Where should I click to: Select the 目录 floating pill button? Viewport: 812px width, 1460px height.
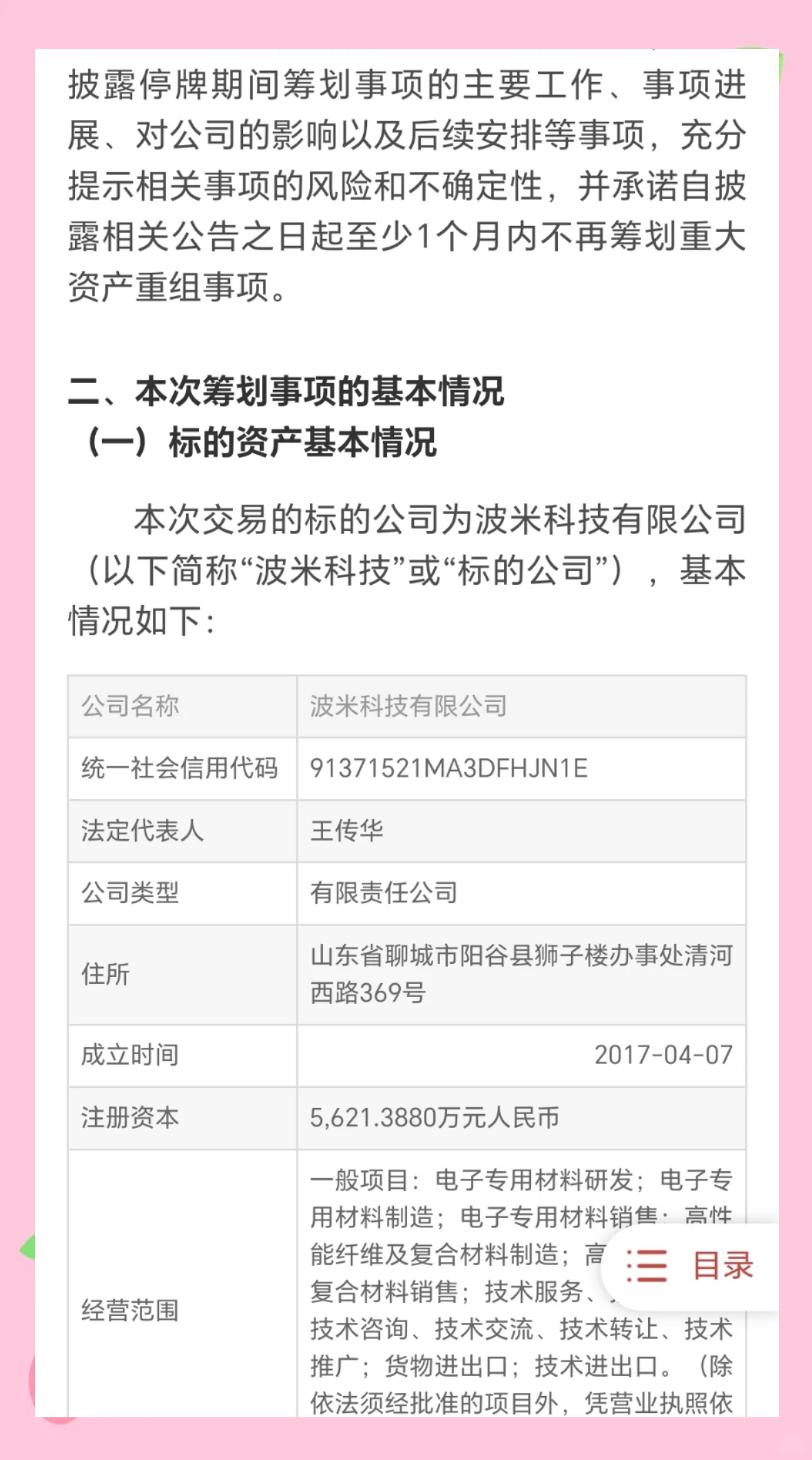pyautogui.click(x=696, y=1266)
